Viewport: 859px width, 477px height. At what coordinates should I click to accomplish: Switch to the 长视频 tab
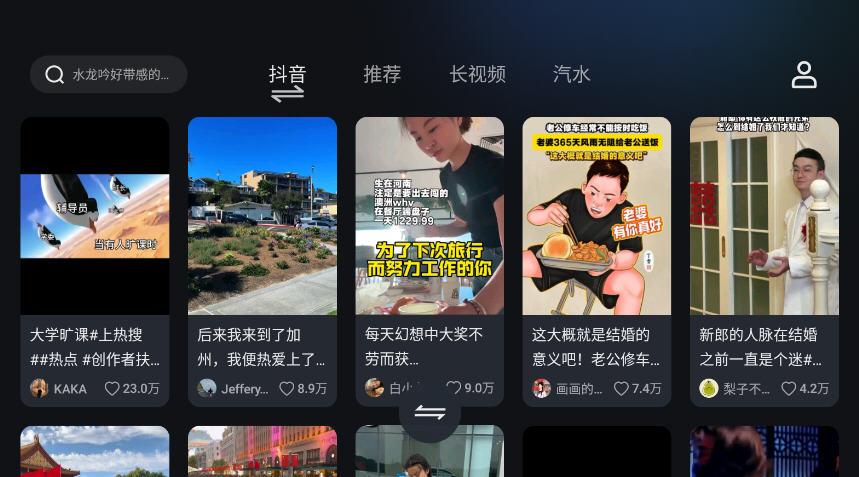pyautogui.click(x=477, y=74)
